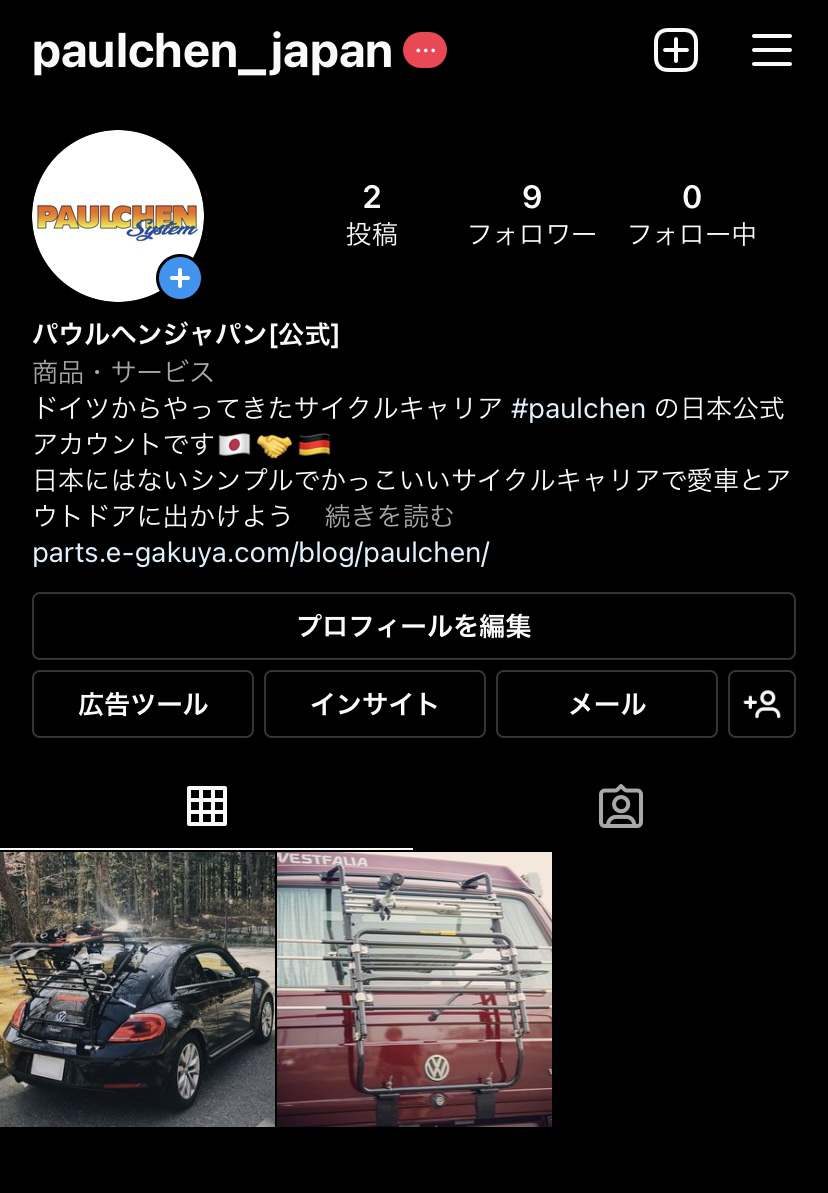Open the discover people add-user icon
Image resolution: width=828 pixels, height=1193 pixels.
761,704
